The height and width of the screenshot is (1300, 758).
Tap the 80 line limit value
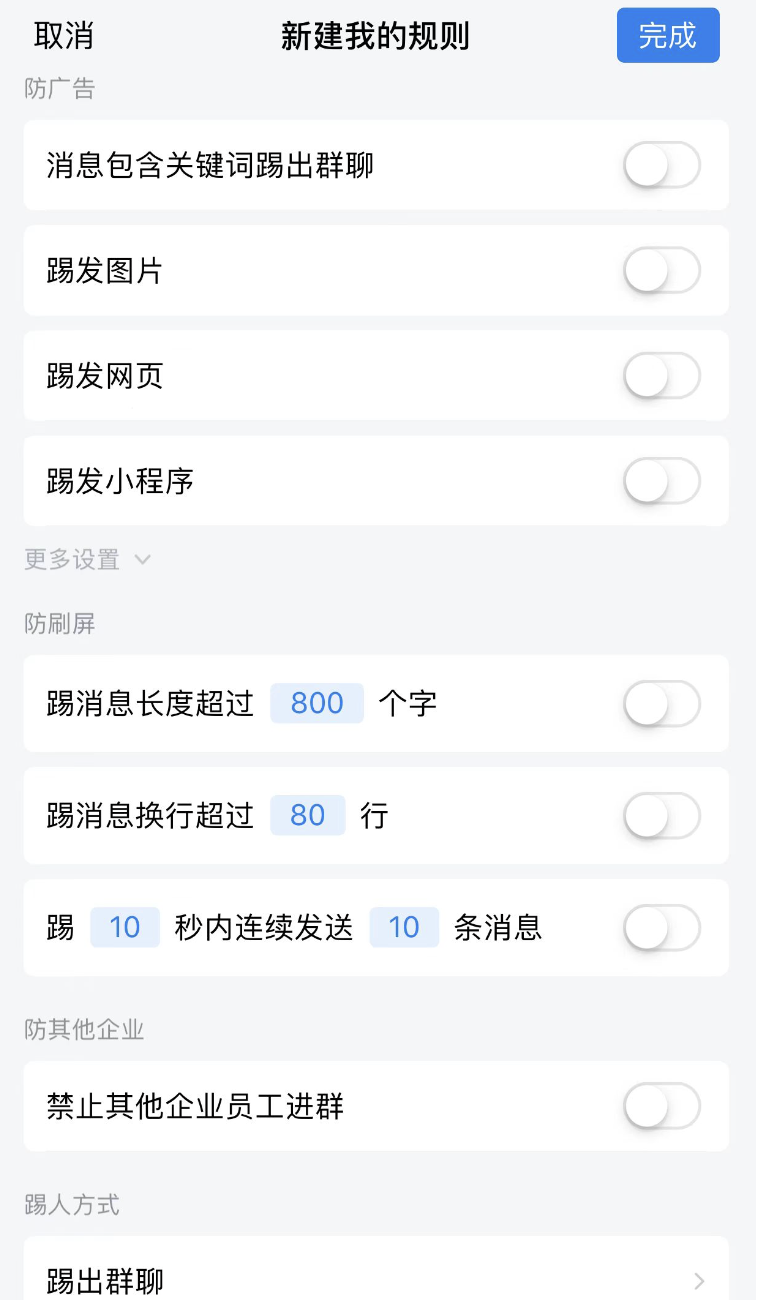(x=308, y=815)
